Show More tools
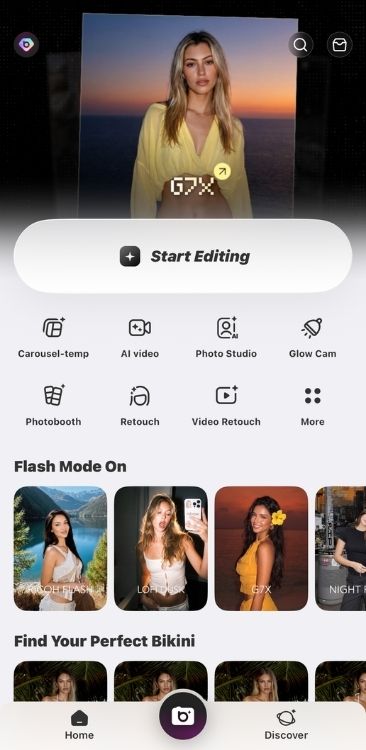The width and height of the screenshot is (366, 750). [312, 406]
